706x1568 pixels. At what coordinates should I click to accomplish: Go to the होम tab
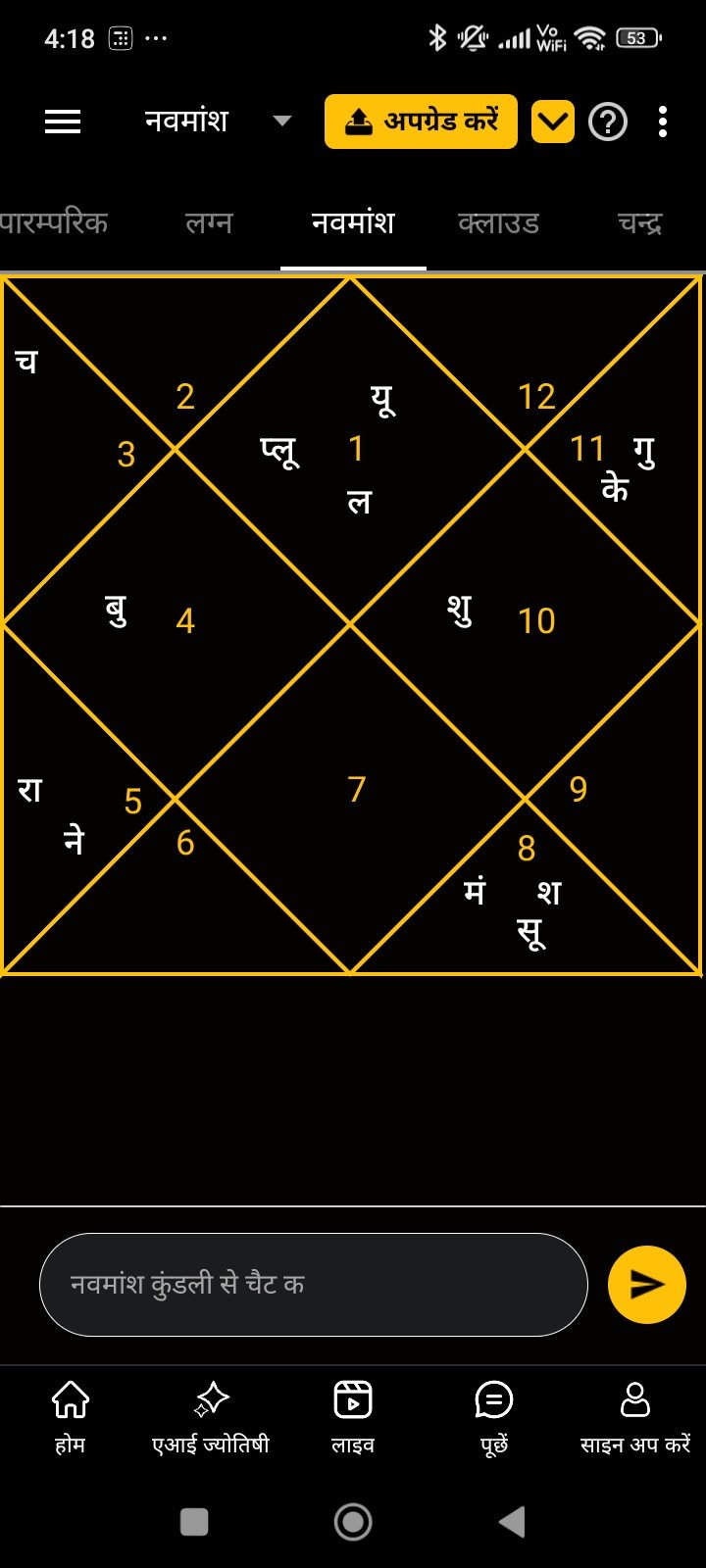point(70,1416)
